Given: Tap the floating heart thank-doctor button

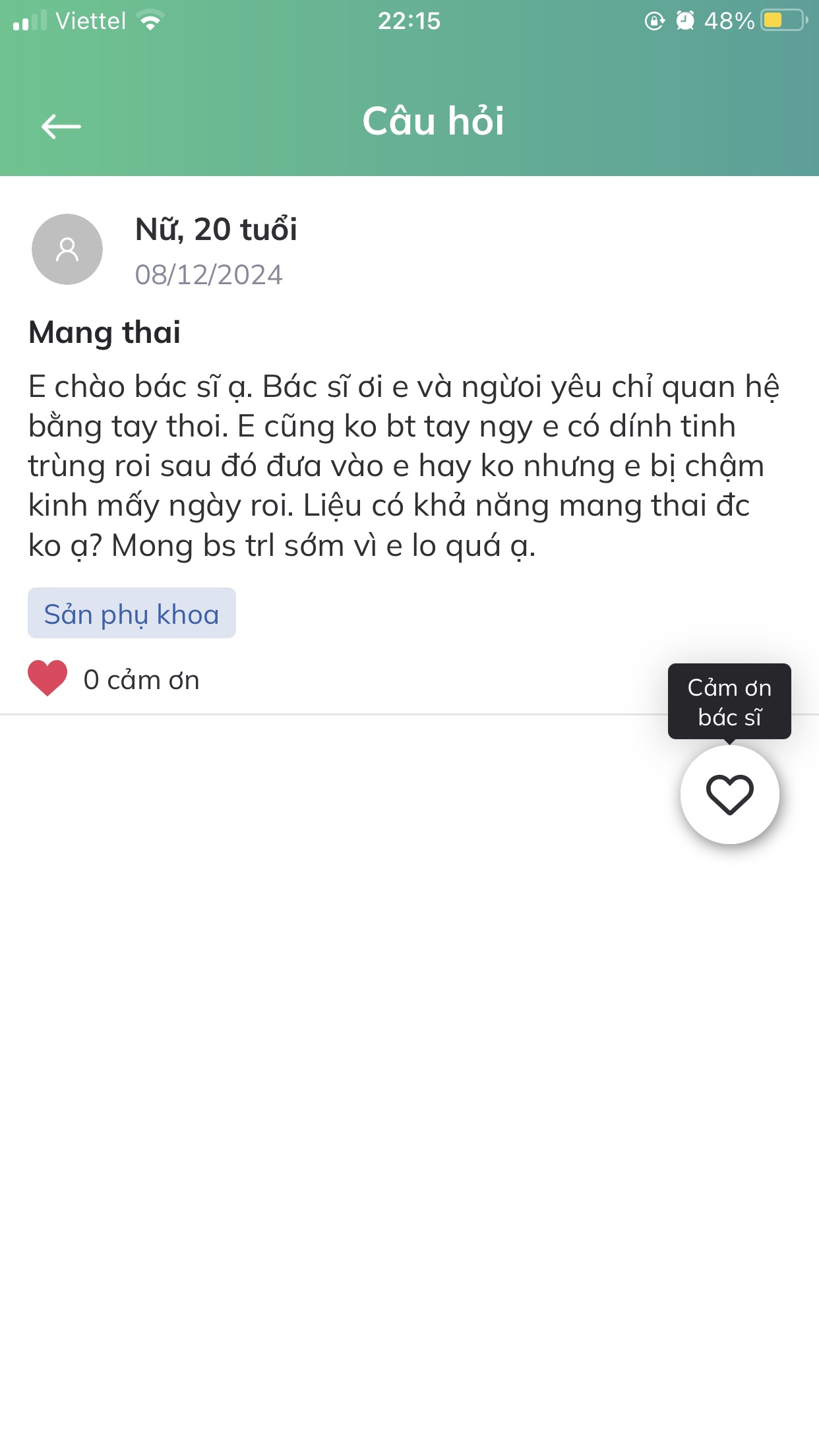Looking at the screenshot, I should (x=729, y=795).
